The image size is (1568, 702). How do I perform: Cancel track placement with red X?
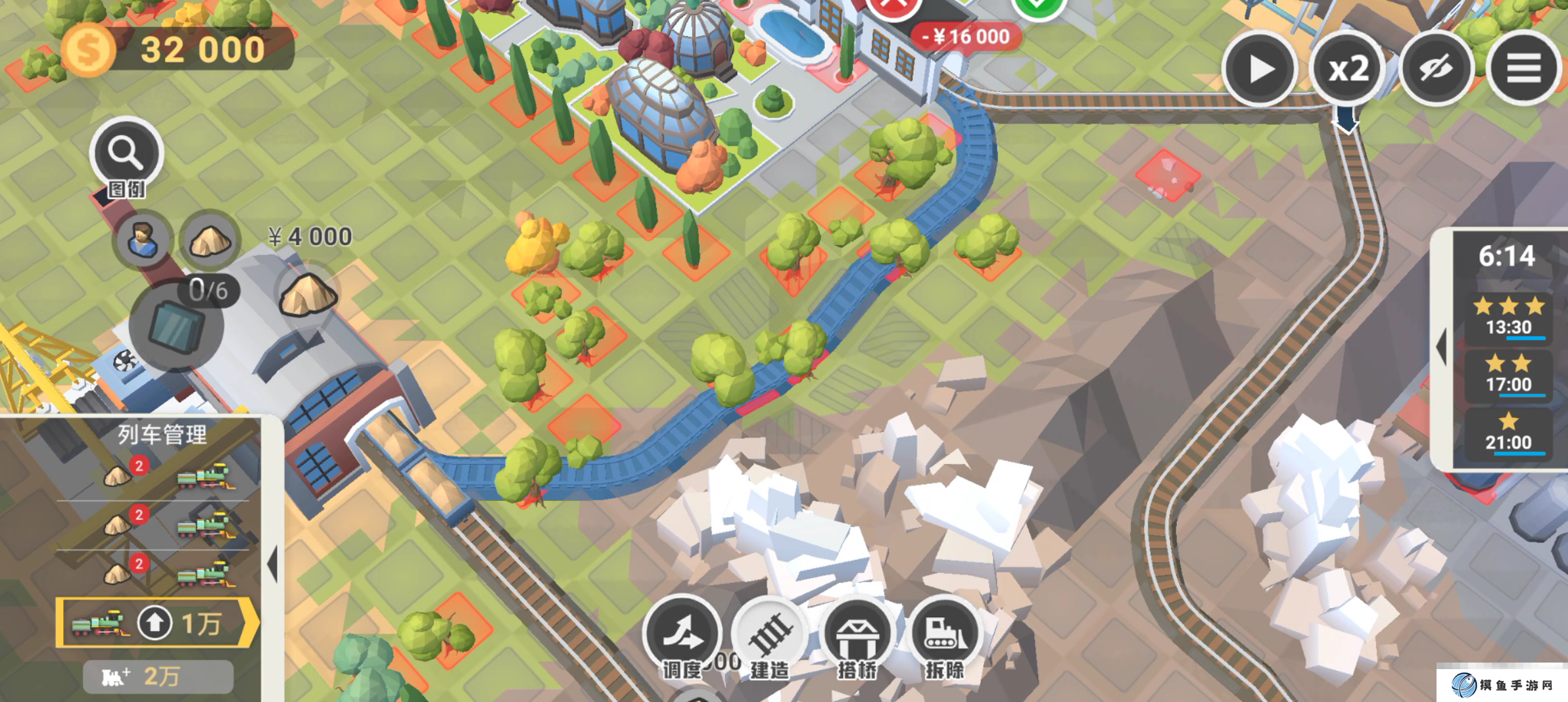[894, 5]
